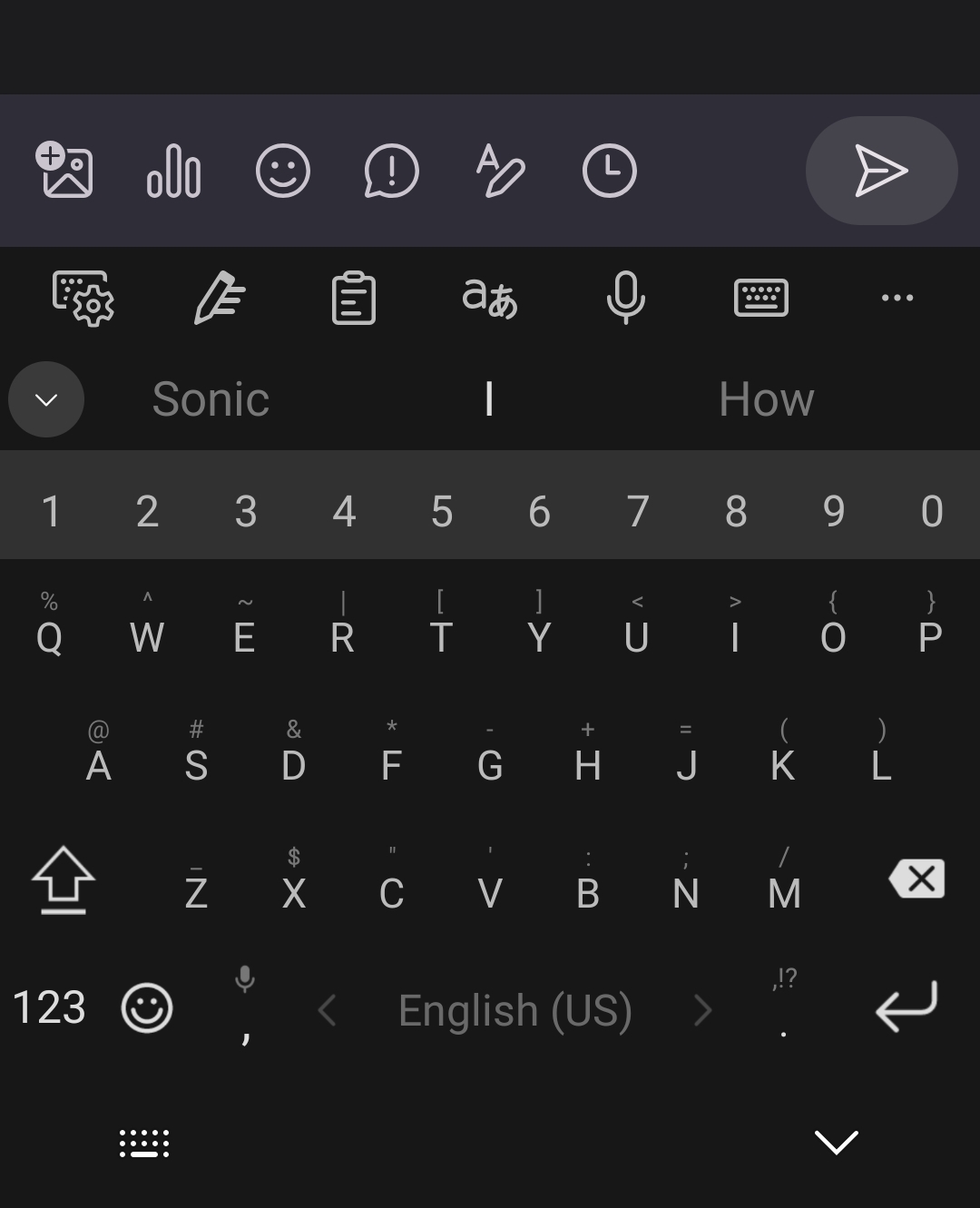Open the keyboard translate tool
This screenshot has width=980, height=1208.
point(489,298)
